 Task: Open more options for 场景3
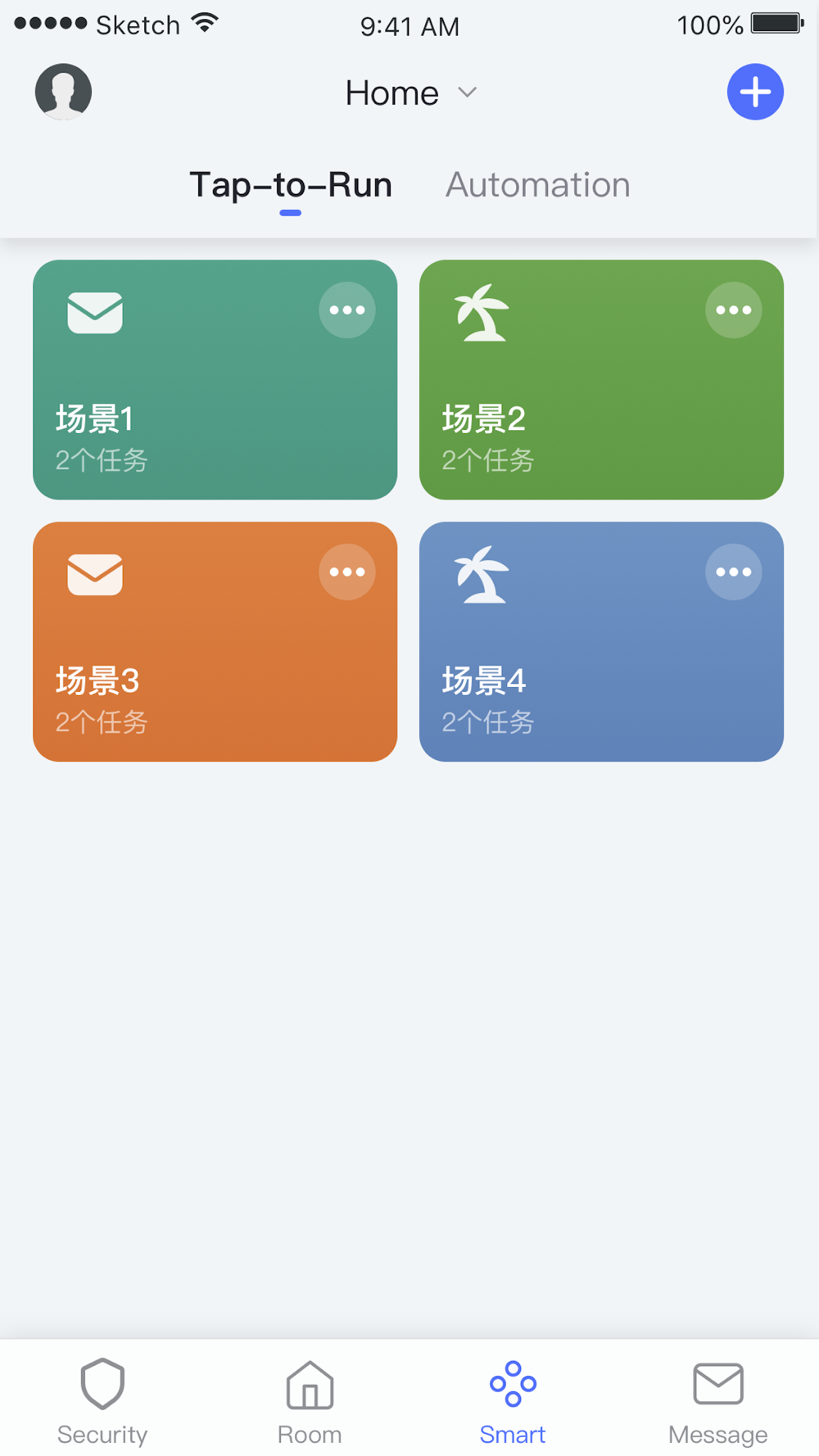point(347,572)
